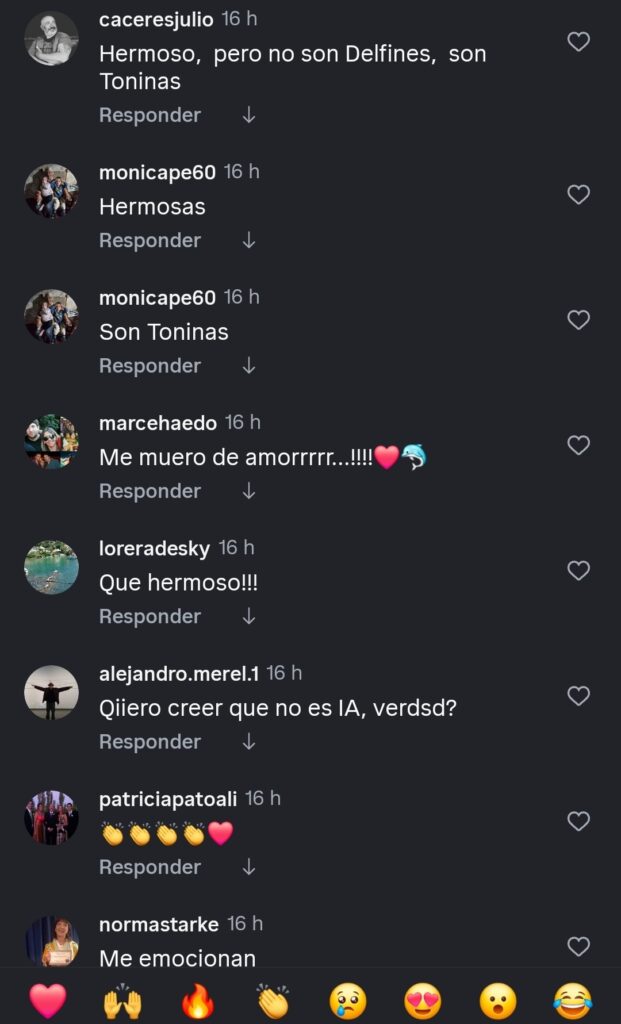The image size is (621, 1024).
Task: Insert heart-eyes emoji reaction
Action: [423, 1000]
